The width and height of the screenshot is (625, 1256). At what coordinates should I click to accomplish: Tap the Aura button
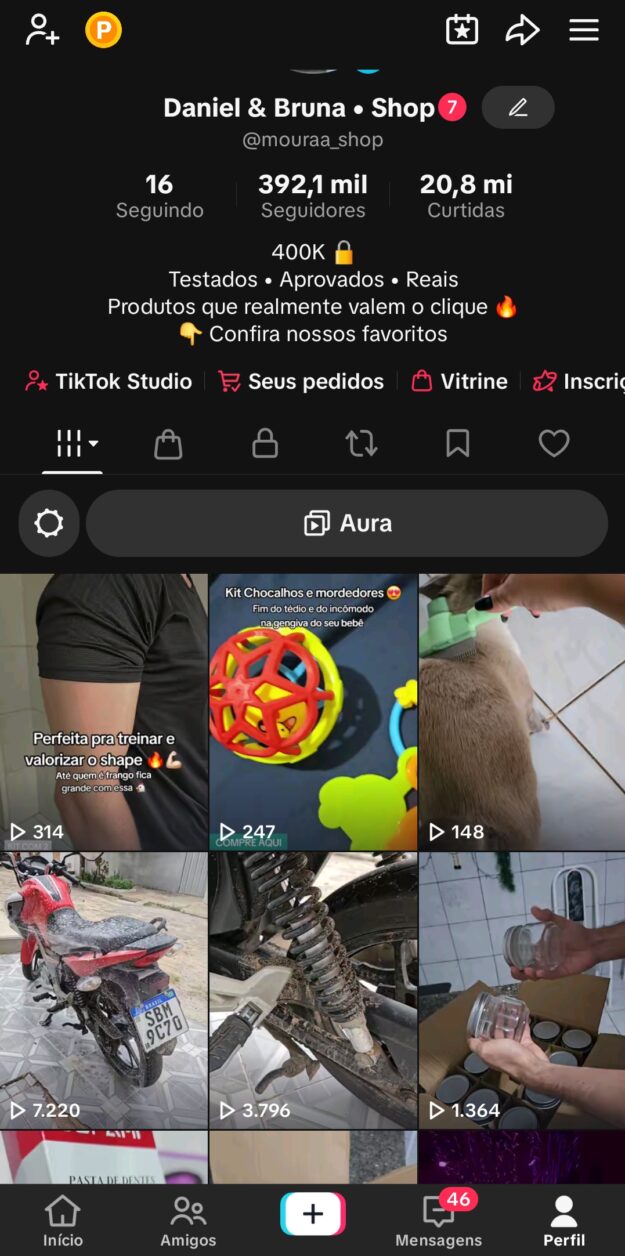(347, 523)
